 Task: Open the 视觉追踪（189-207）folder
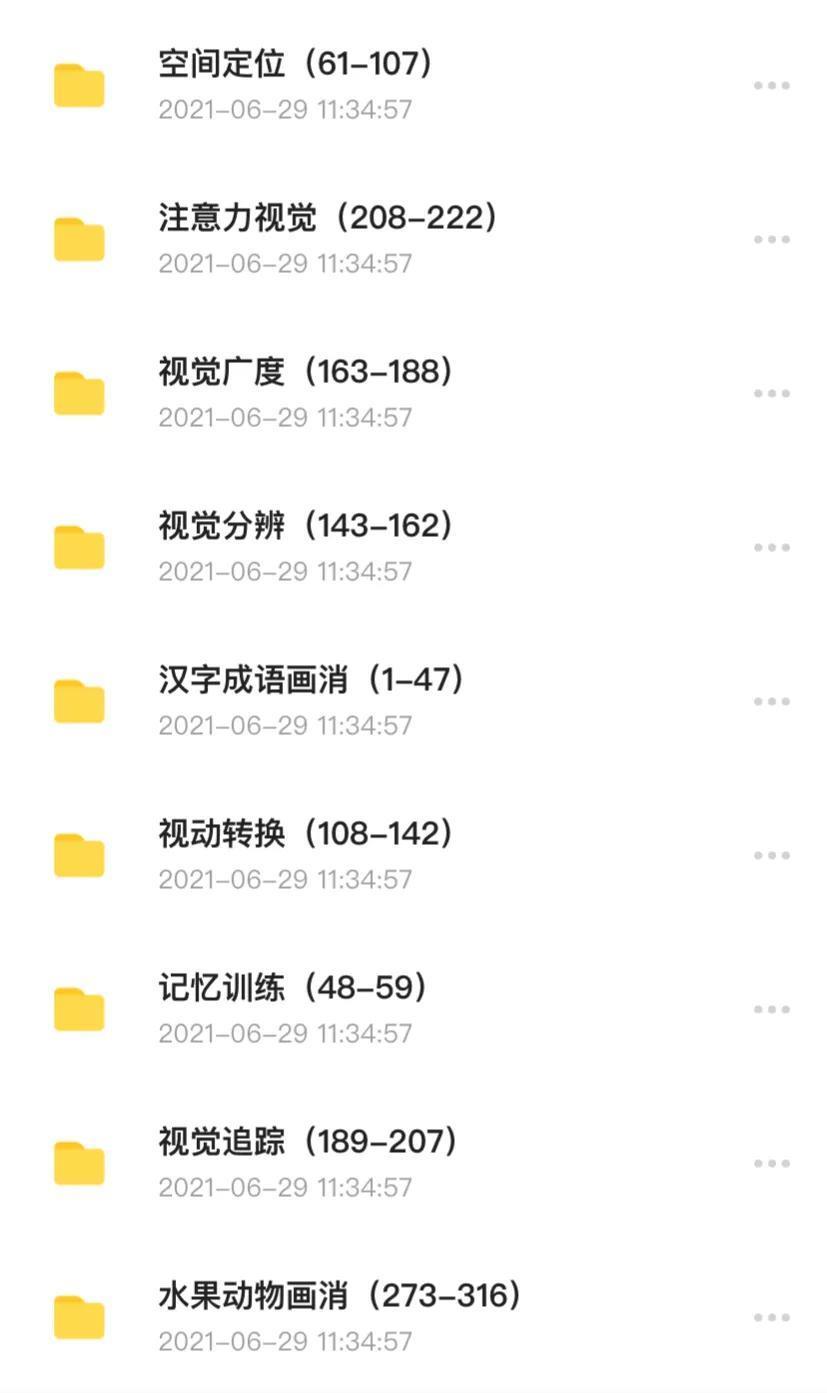(413, 1163)
